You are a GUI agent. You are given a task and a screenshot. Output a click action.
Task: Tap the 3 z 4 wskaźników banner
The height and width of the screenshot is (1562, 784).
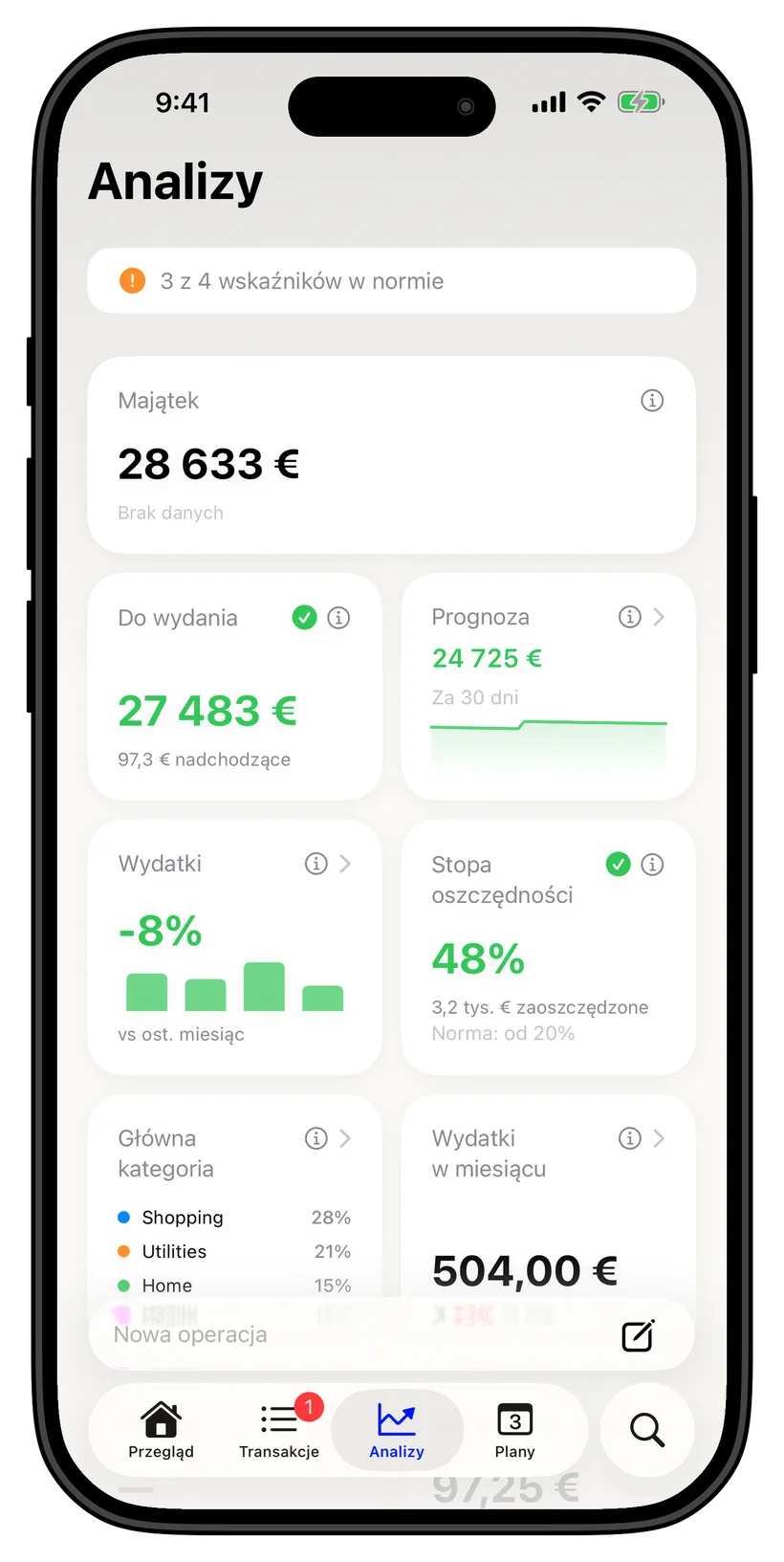point(391,280)
